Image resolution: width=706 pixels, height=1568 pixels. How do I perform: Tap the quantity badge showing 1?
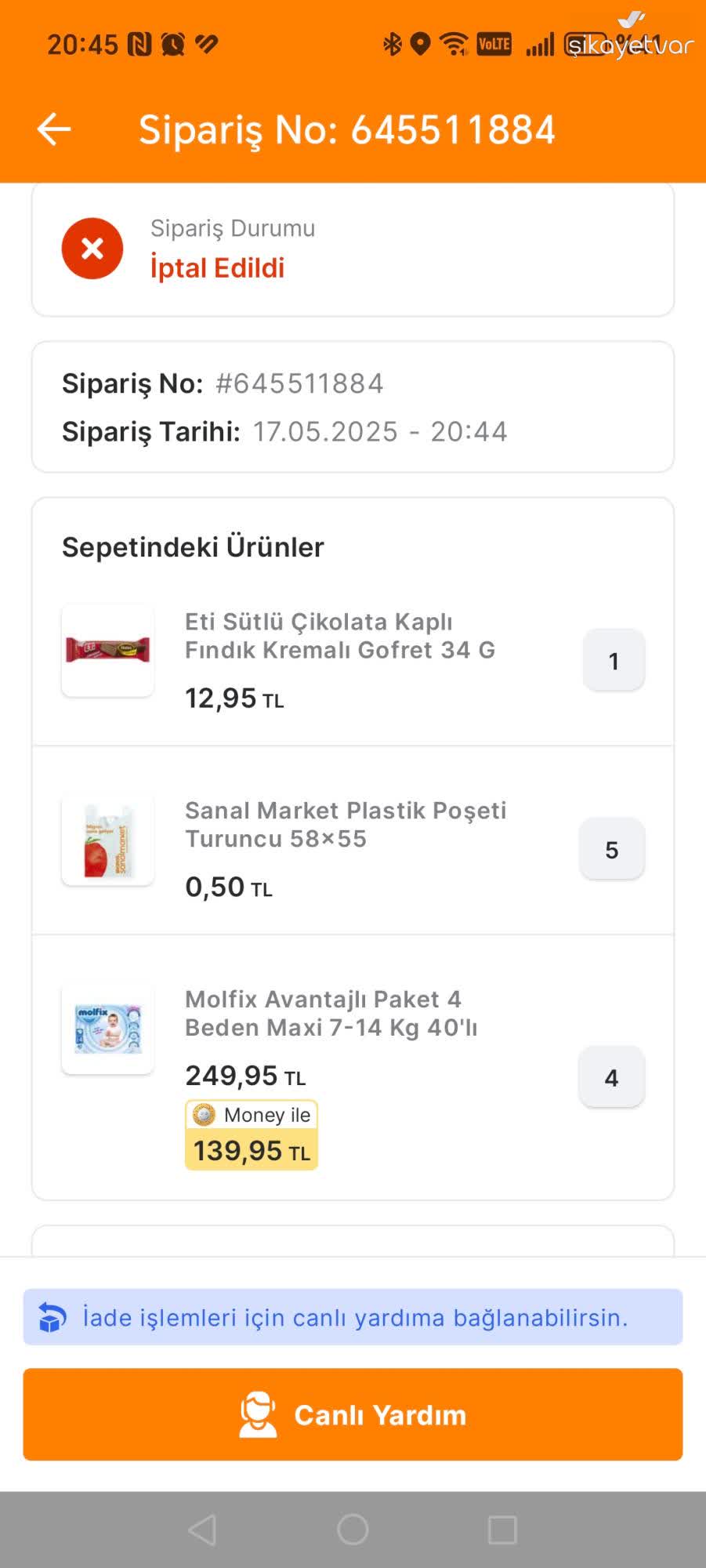click(x=613, y=659)
